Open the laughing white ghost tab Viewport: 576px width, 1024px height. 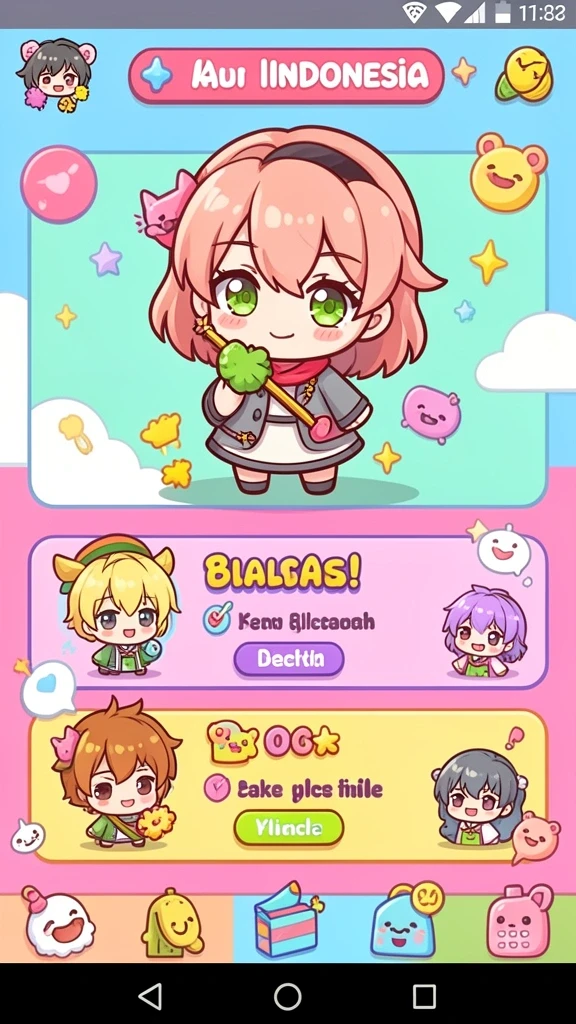pyautogui.click(x=57, y=923)
